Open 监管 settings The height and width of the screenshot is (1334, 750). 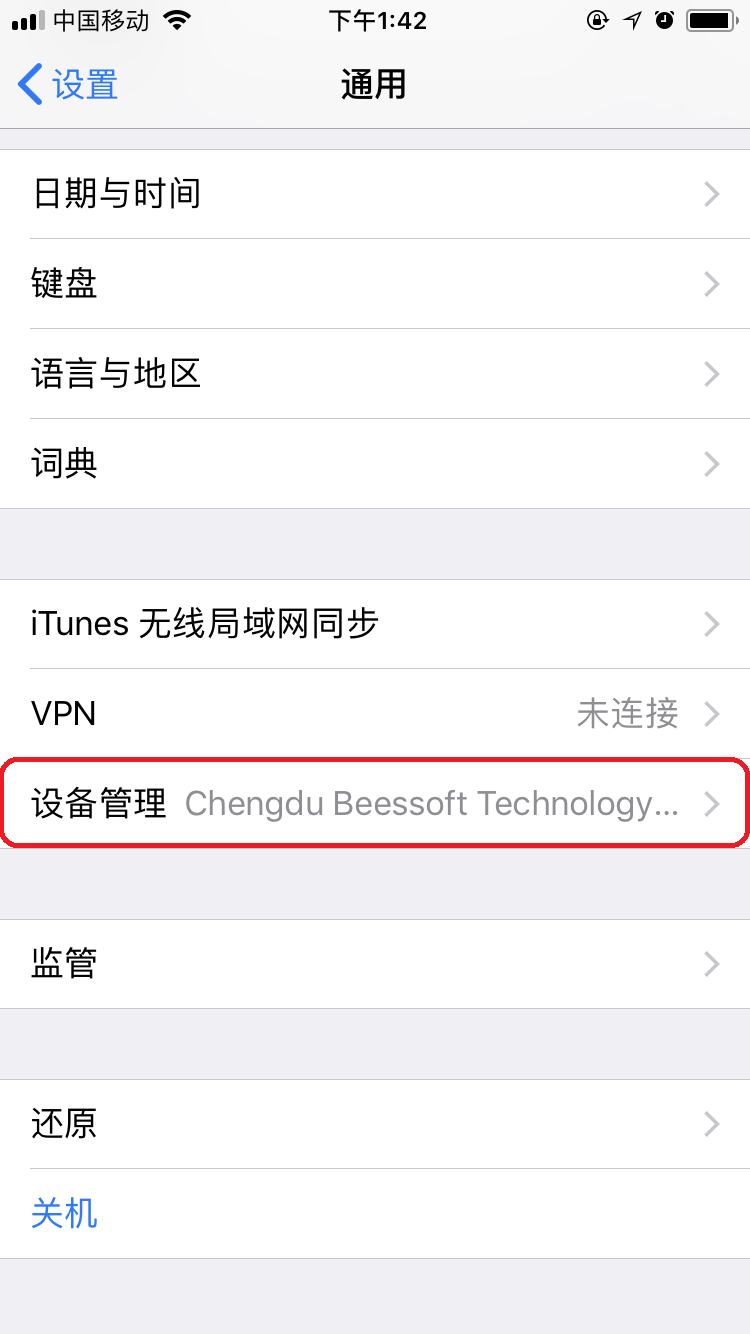tap(375, 964)
